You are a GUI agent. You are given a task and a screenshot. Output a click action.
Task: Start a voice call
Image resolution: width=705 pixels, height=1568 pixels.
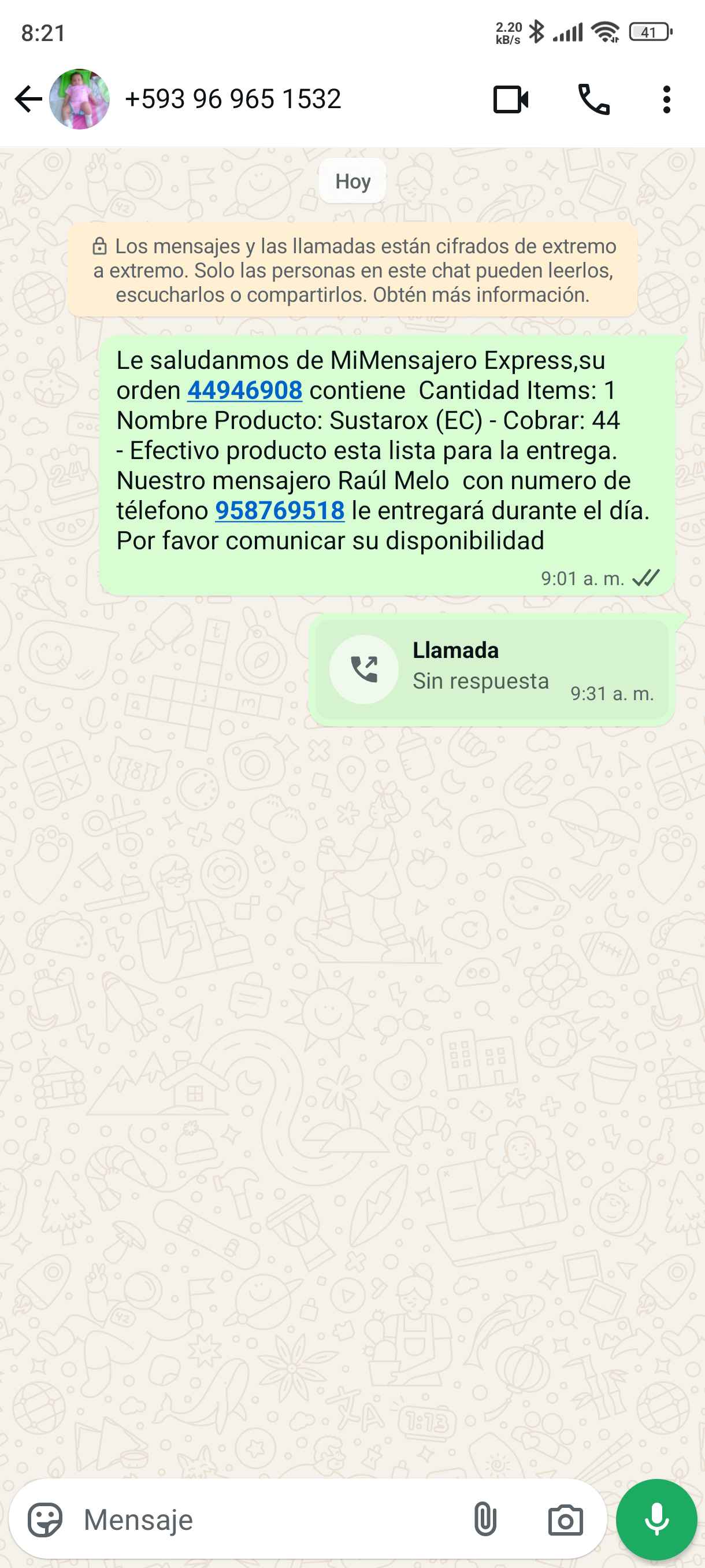coord(593,99)
